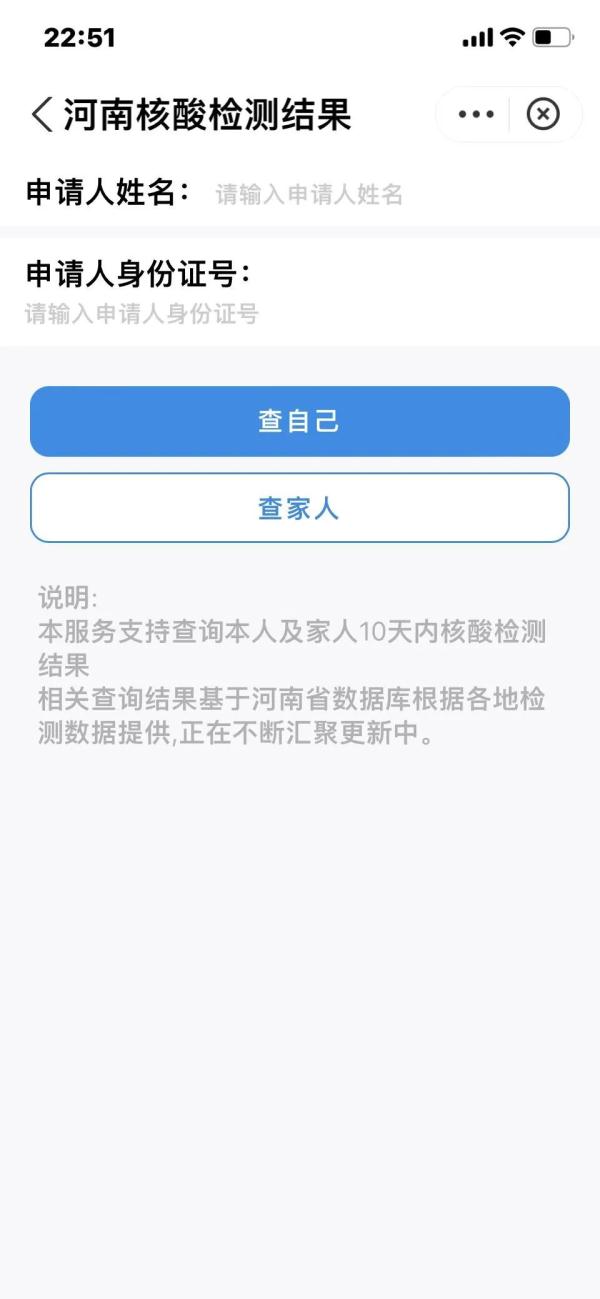Tap the 查家人 button
600x1299 pixels.
click(300, 508)
